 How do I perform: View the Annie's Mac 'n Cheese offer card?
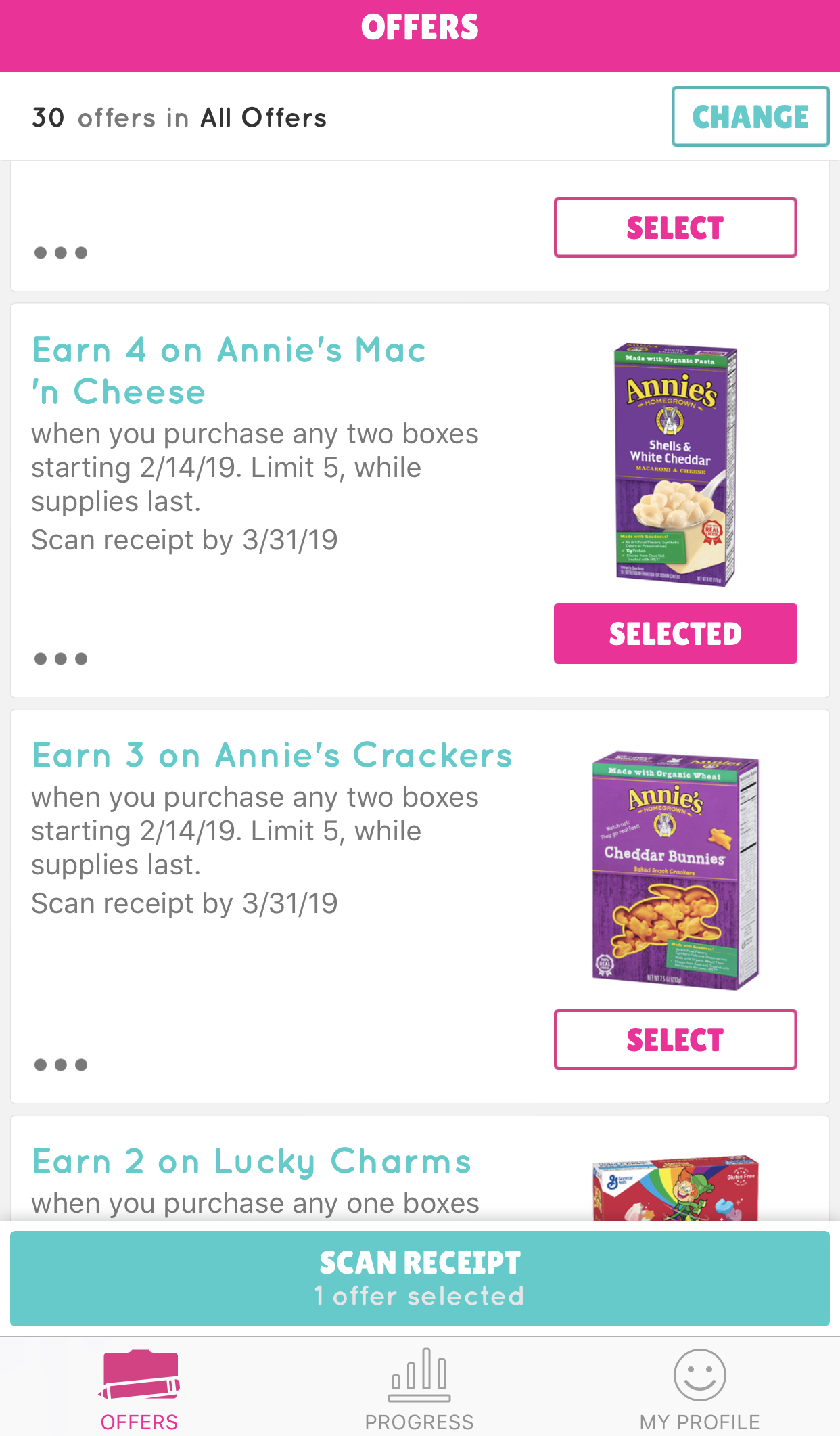[271, 474]
